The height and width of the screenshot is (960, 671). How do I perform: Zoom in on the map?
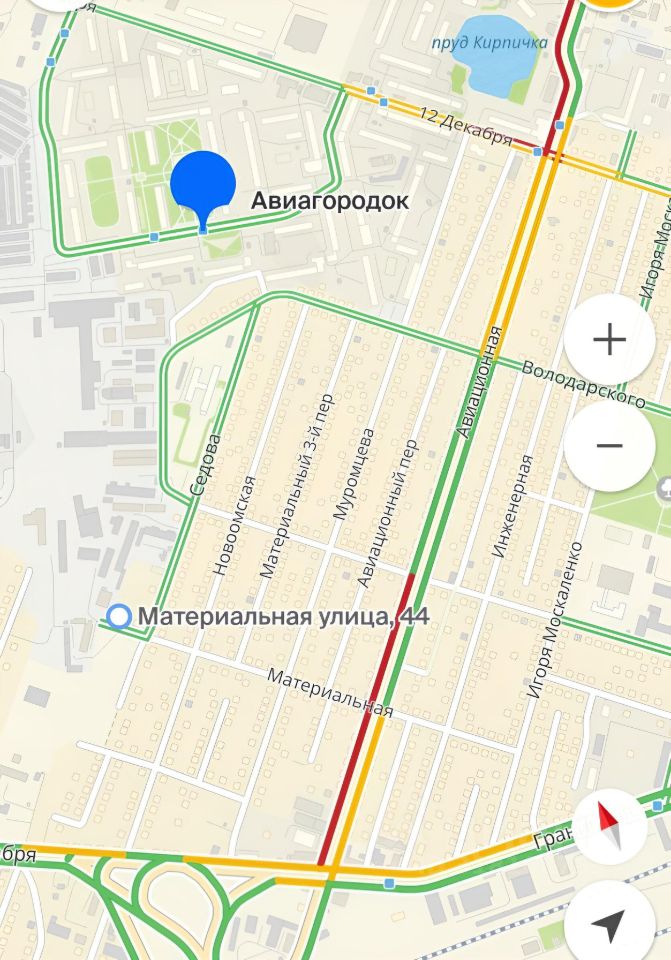tap(609, 340)
